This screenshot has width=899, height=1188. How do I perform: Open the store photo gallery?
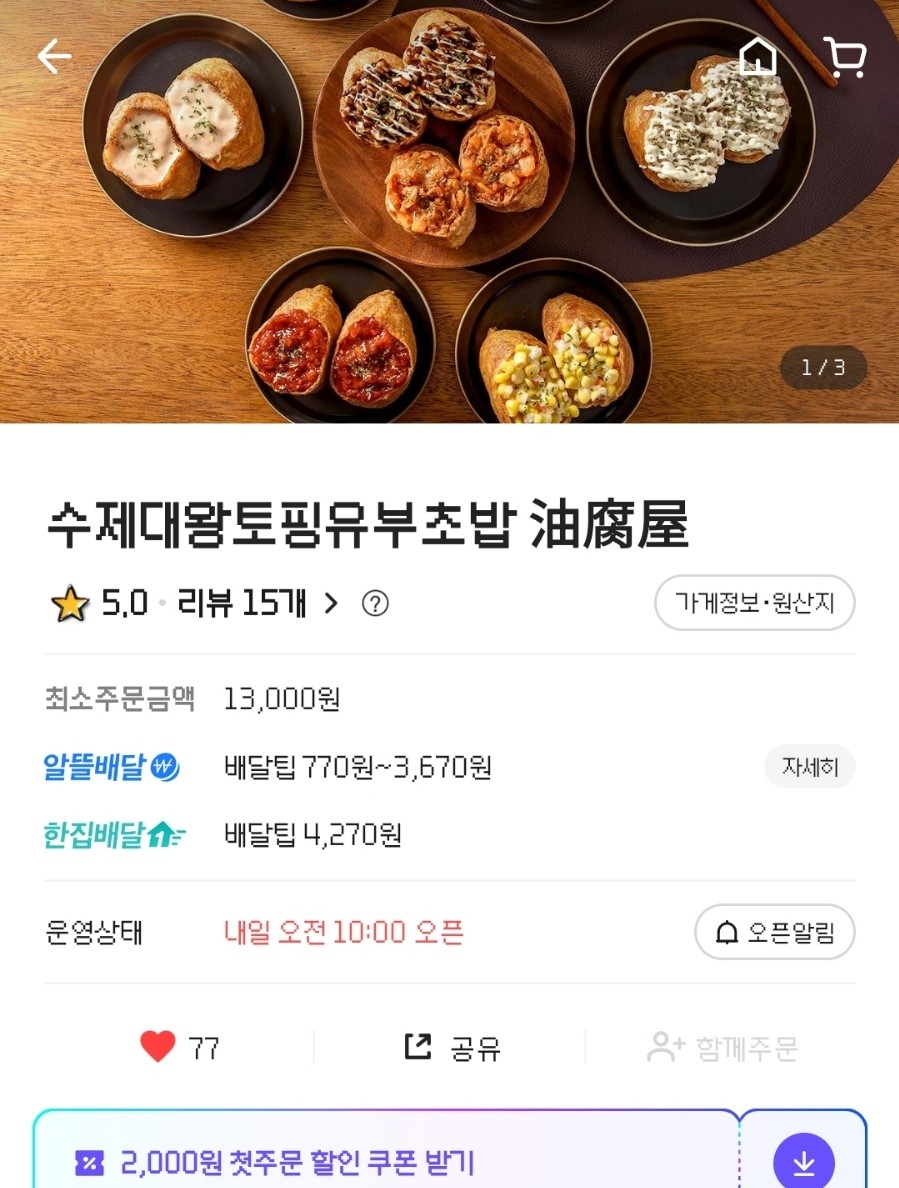point(450,210)
